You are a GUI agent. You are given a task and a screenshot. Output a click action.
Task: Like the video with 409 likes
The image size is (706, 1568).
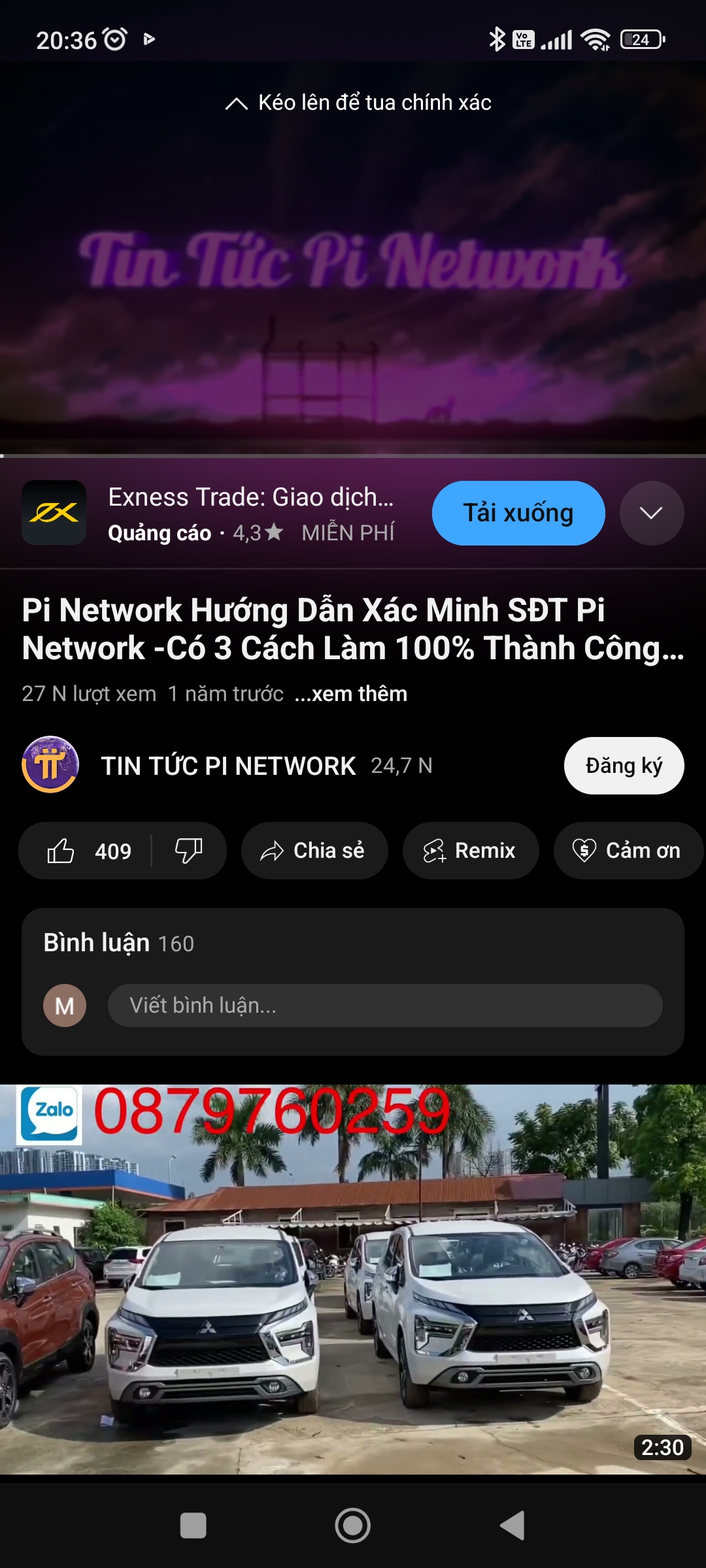[89, 851]
